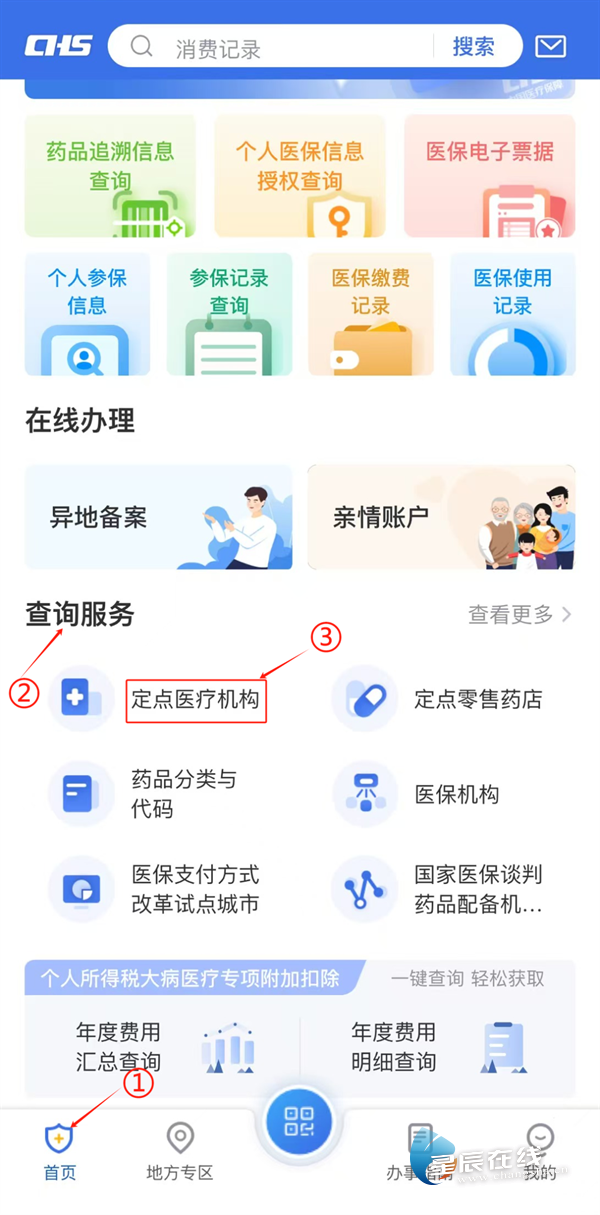600x1215 pixels.
Task: View 医保使用记录
Action: pyautogui.click(x=512, y=314)
